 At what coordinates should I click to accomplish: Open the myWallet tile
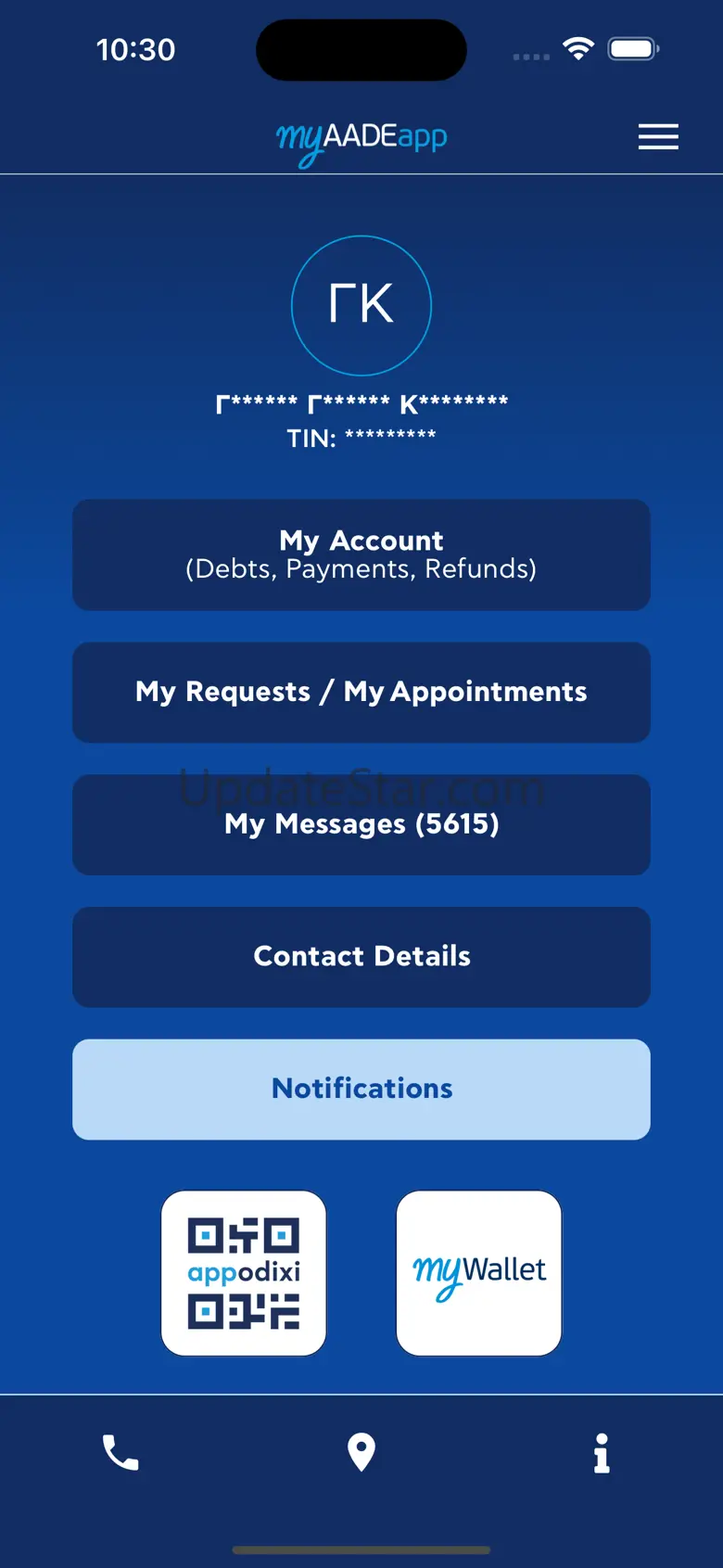(x=479, y=1273)
